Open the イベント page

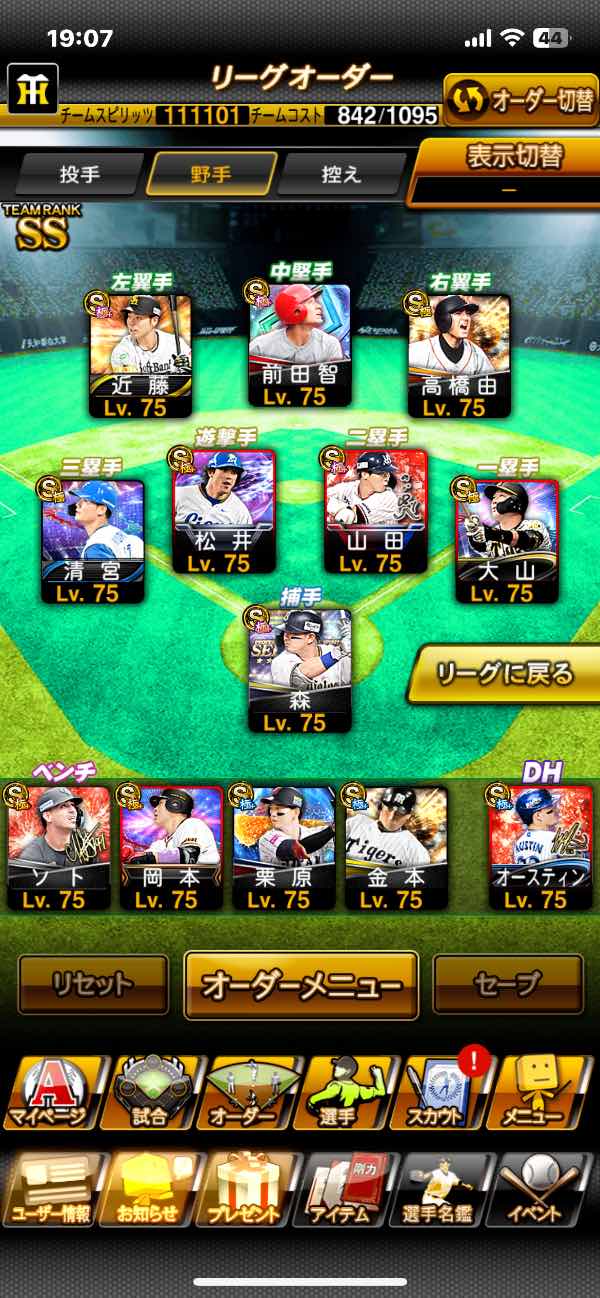[x=545, y=1190]
